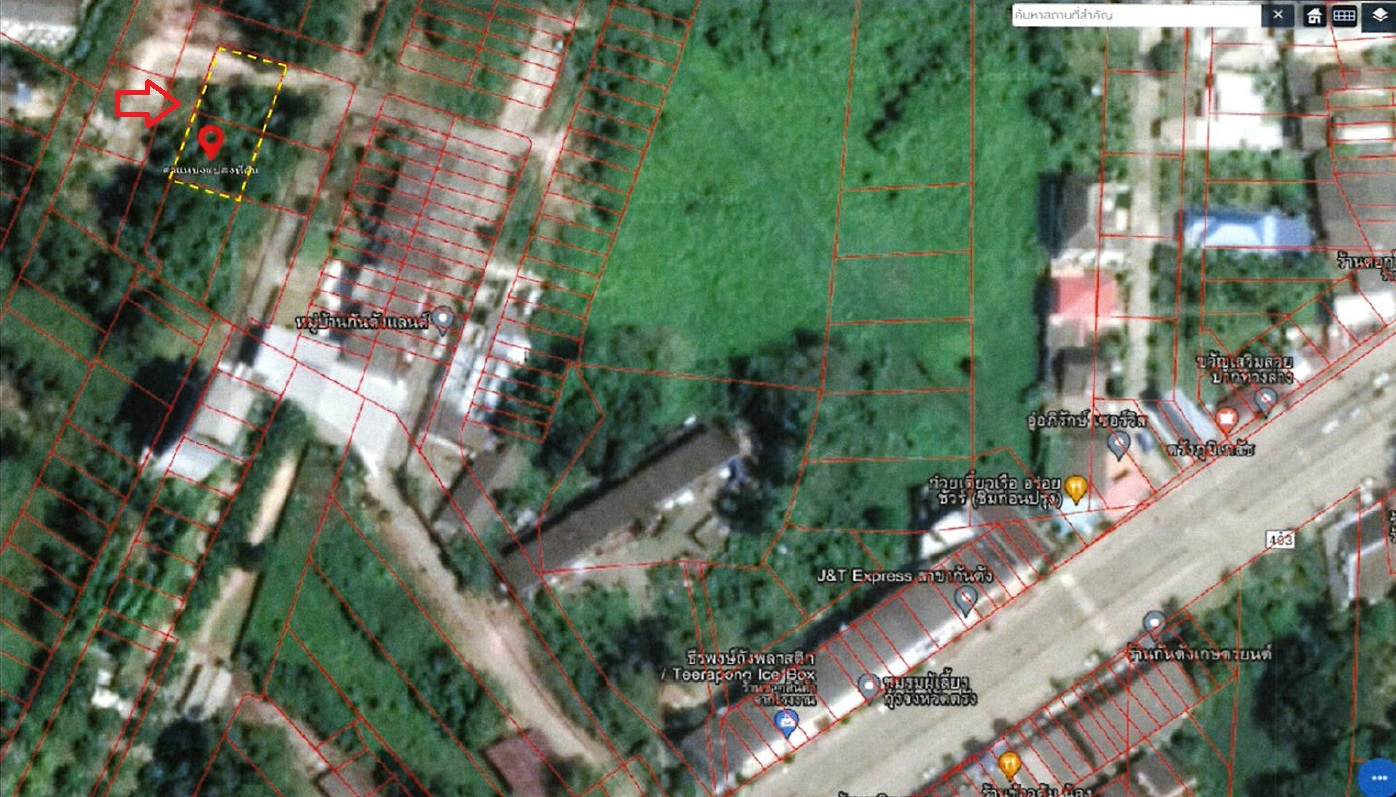1396x797 pixels.
Task: Open the home icon button
Action: pos(1313,15)
